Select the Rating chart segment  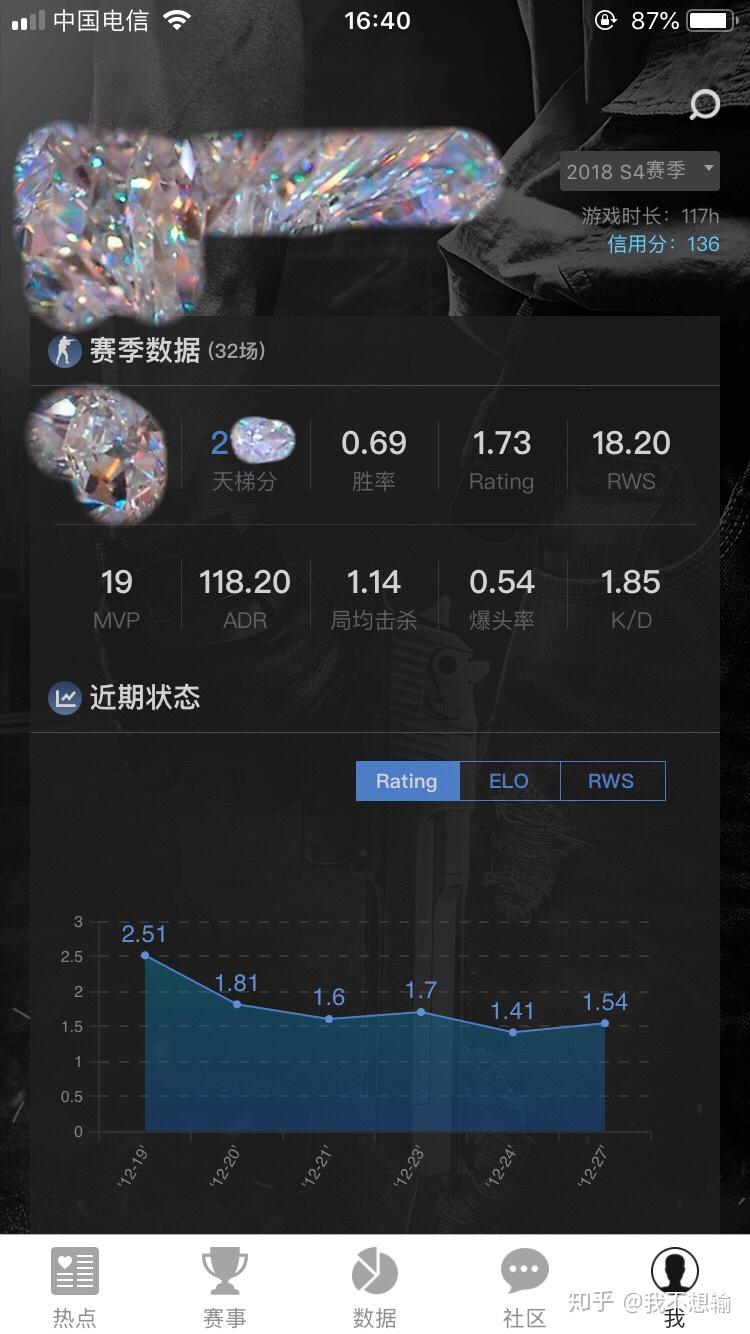(x=407, y=781)
